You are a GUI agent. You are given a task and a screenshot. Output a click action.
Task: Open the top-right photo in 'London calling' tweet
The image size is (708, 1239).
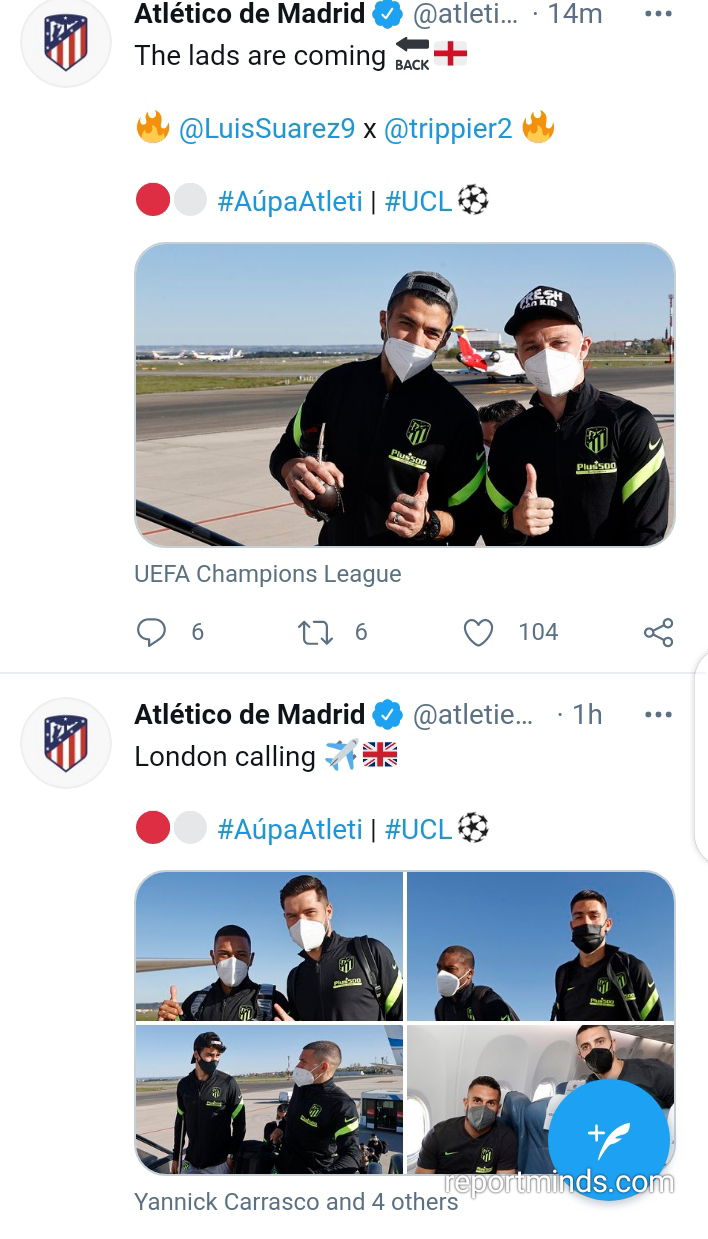tap(540, 946)
